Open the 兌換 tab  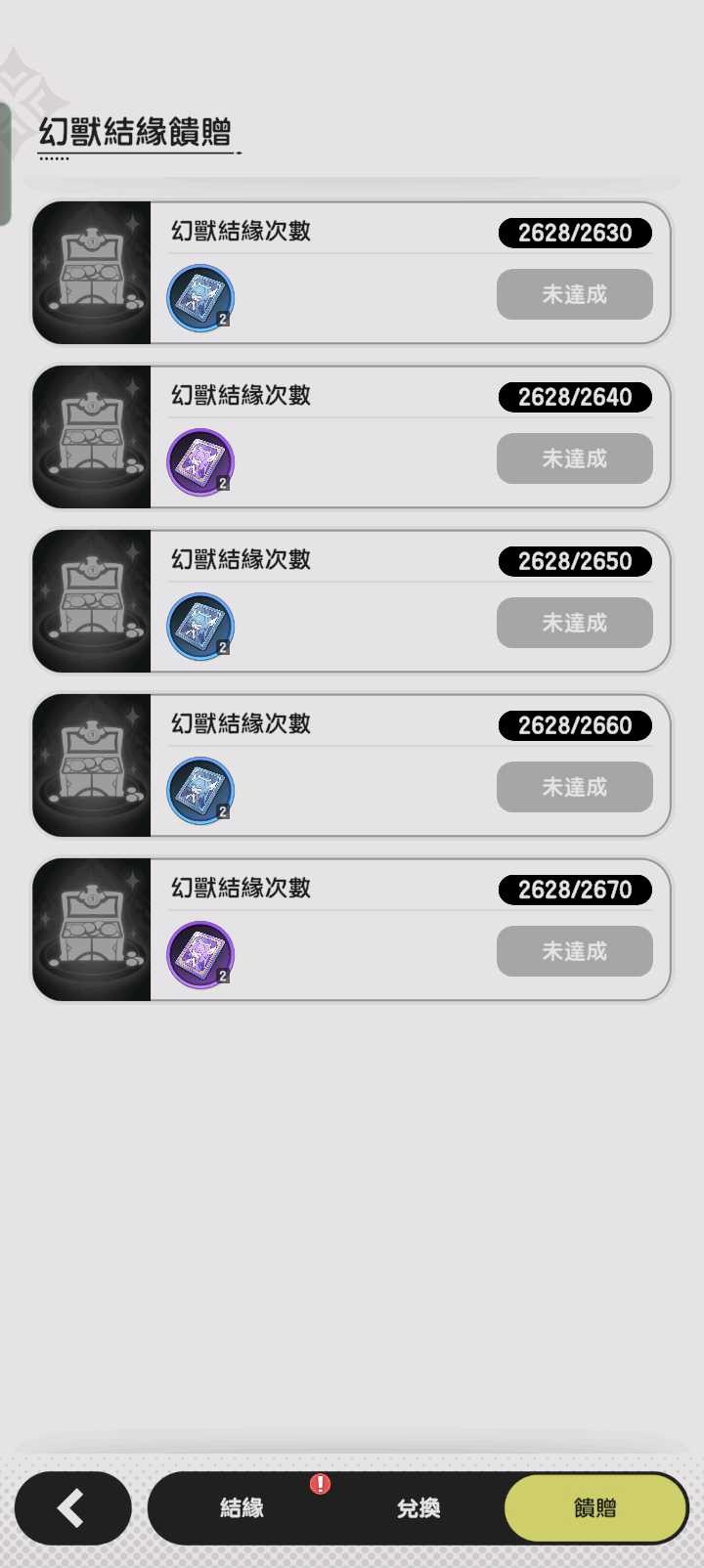pos(418,1508)
